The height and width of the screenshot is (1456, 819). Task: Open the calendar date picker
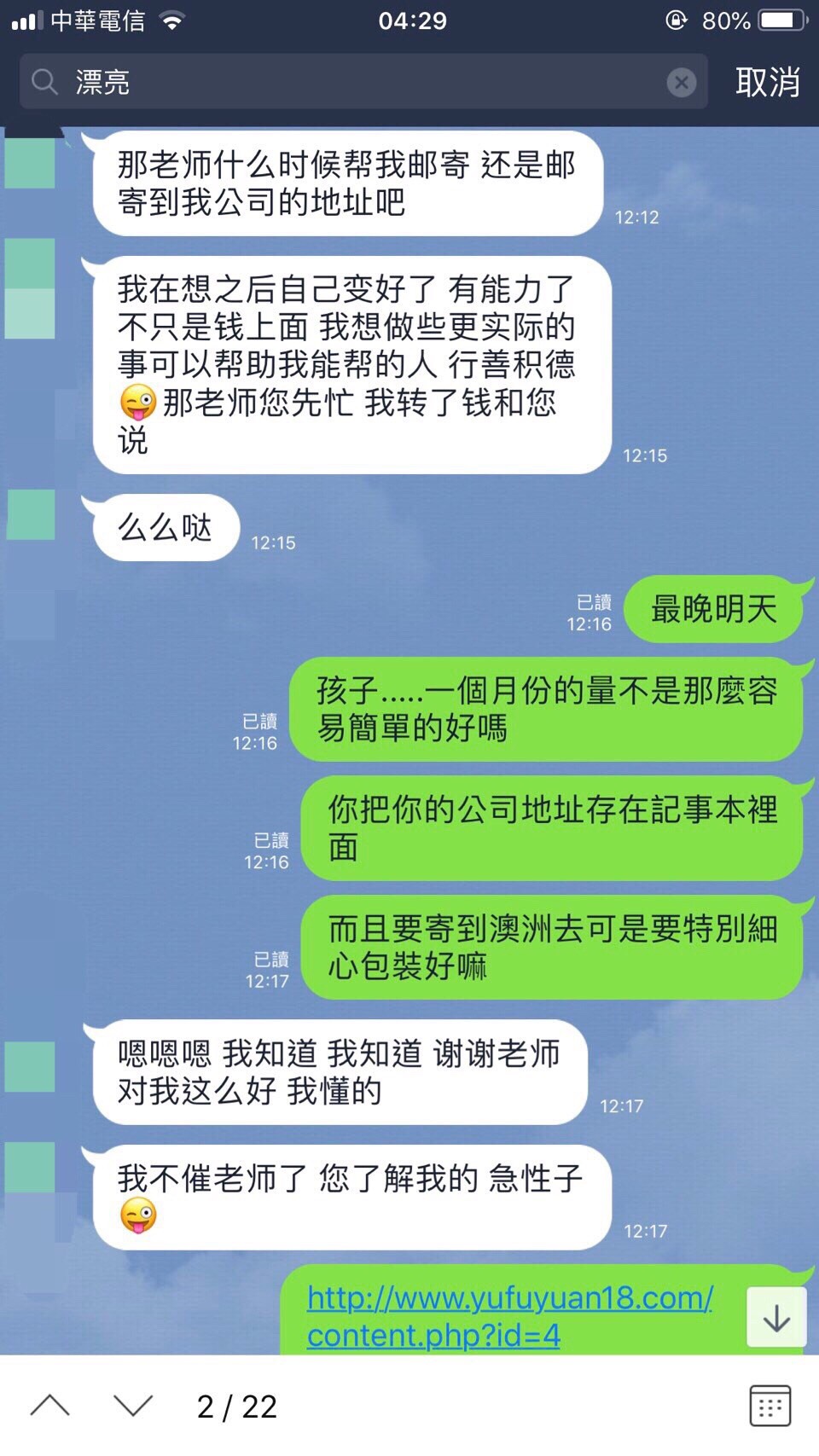click(x=770, y=1406)
